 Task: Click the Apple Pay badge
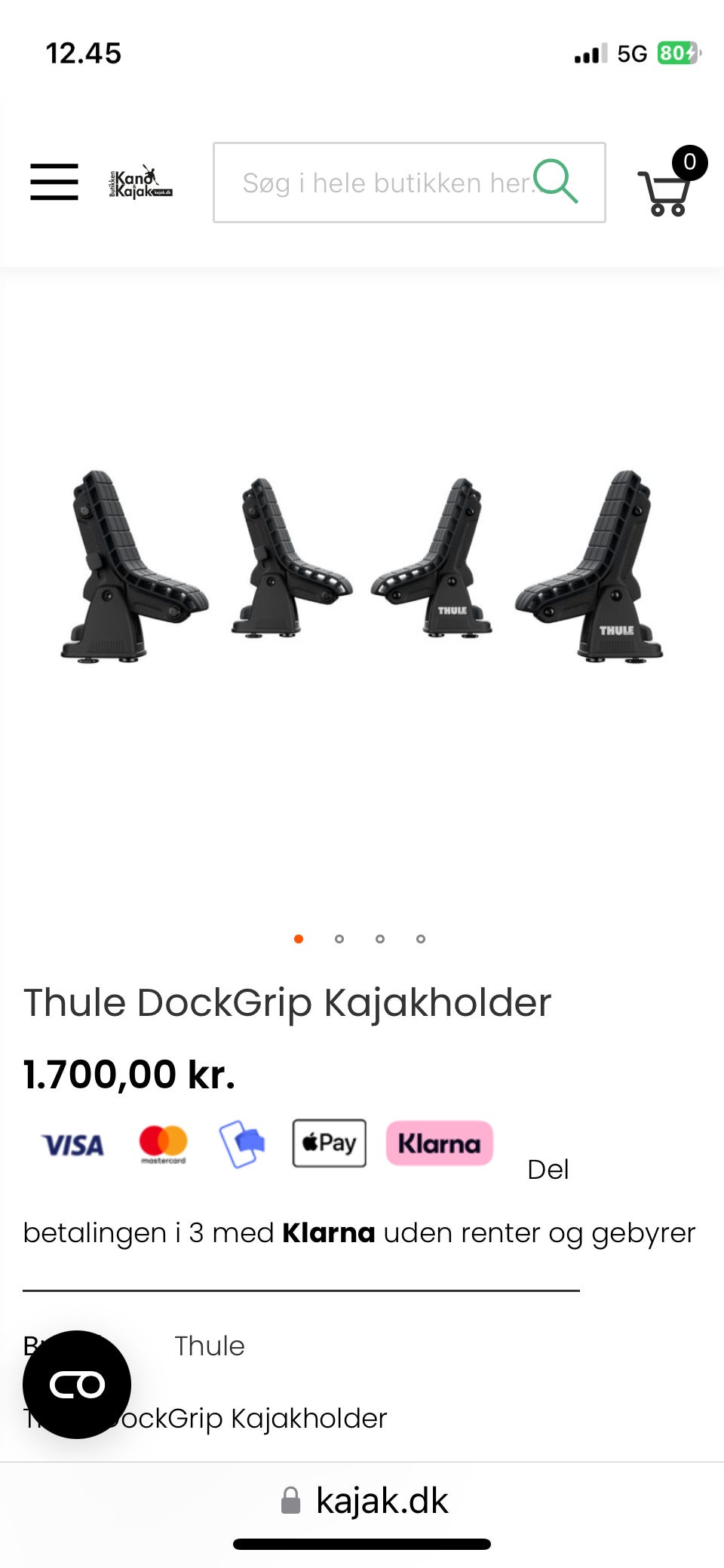(x=329, y=1143)
